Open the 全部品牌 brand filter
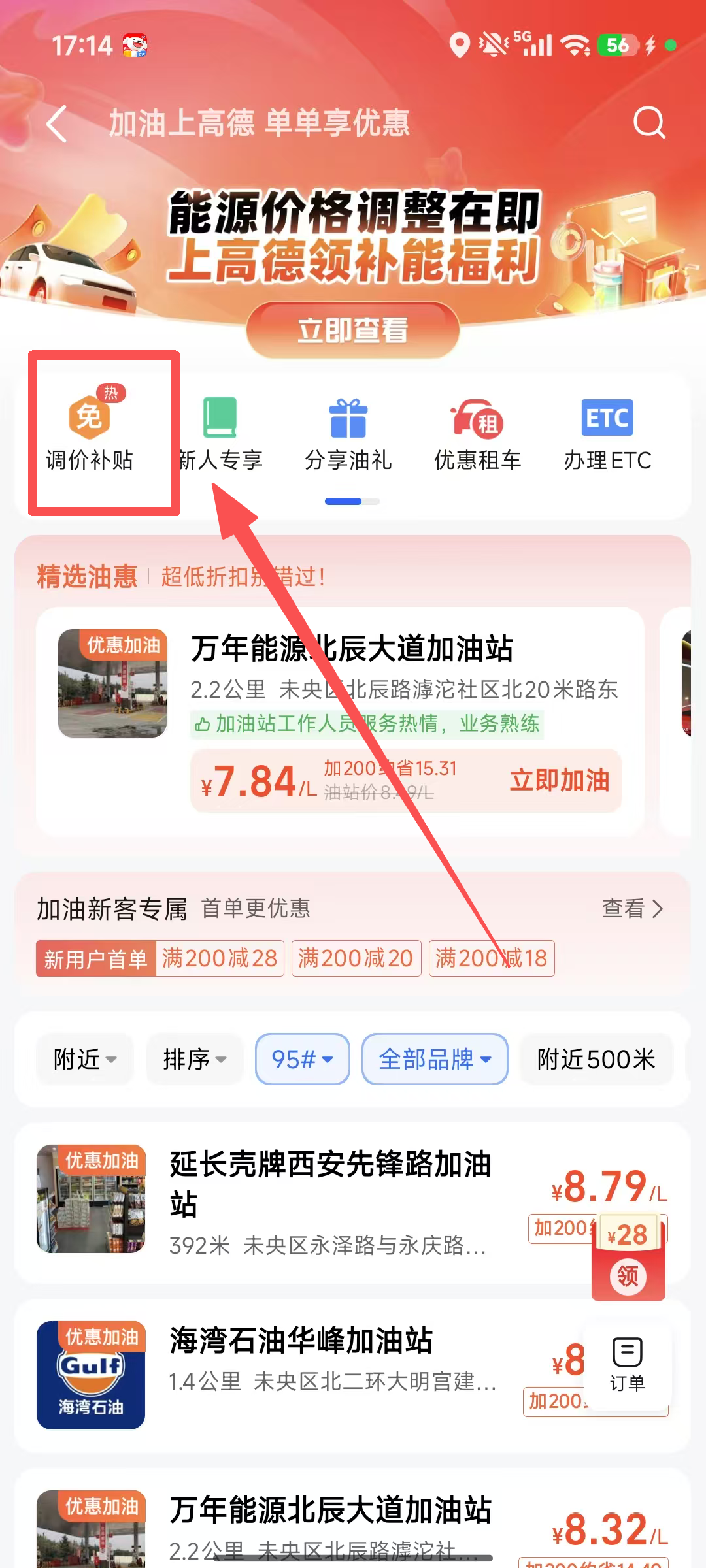Image resolution: width=706 pixels, height=1568 pixels. pos(435,1059)
